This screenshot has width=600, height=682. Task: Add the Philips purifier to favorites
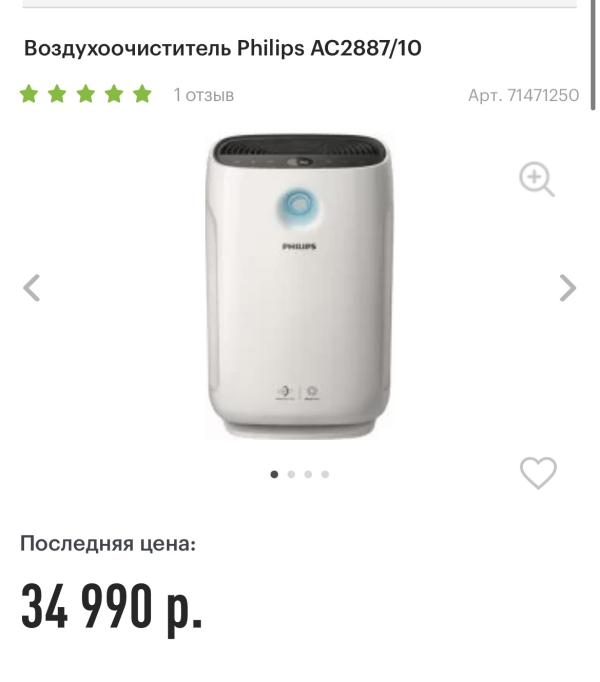(538, 473)
